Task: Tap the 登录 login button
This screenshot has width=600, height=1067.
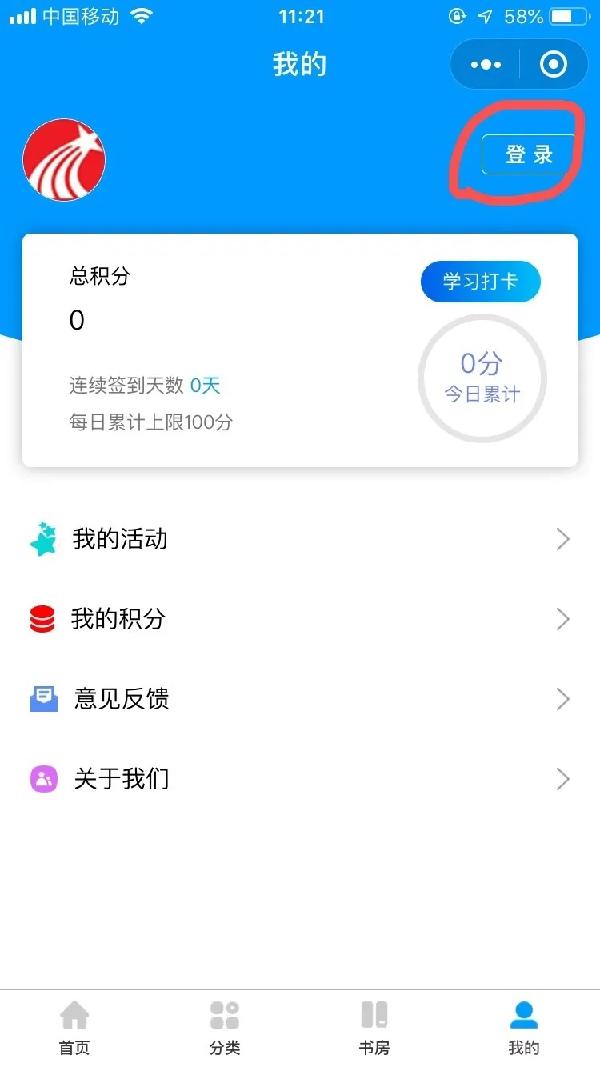Action: (x=528, y=154)
